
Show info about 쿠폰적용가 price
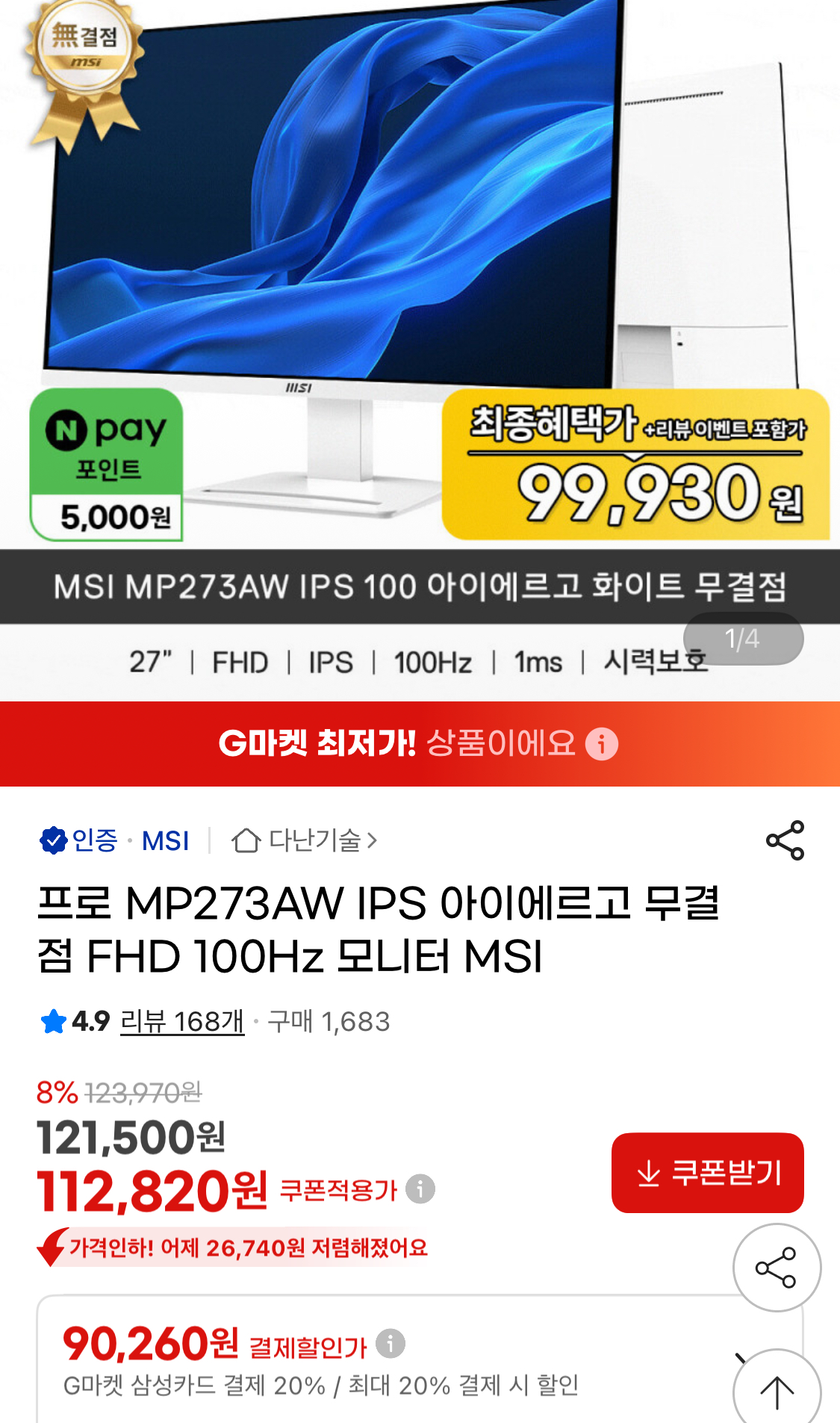[420, 1188]
